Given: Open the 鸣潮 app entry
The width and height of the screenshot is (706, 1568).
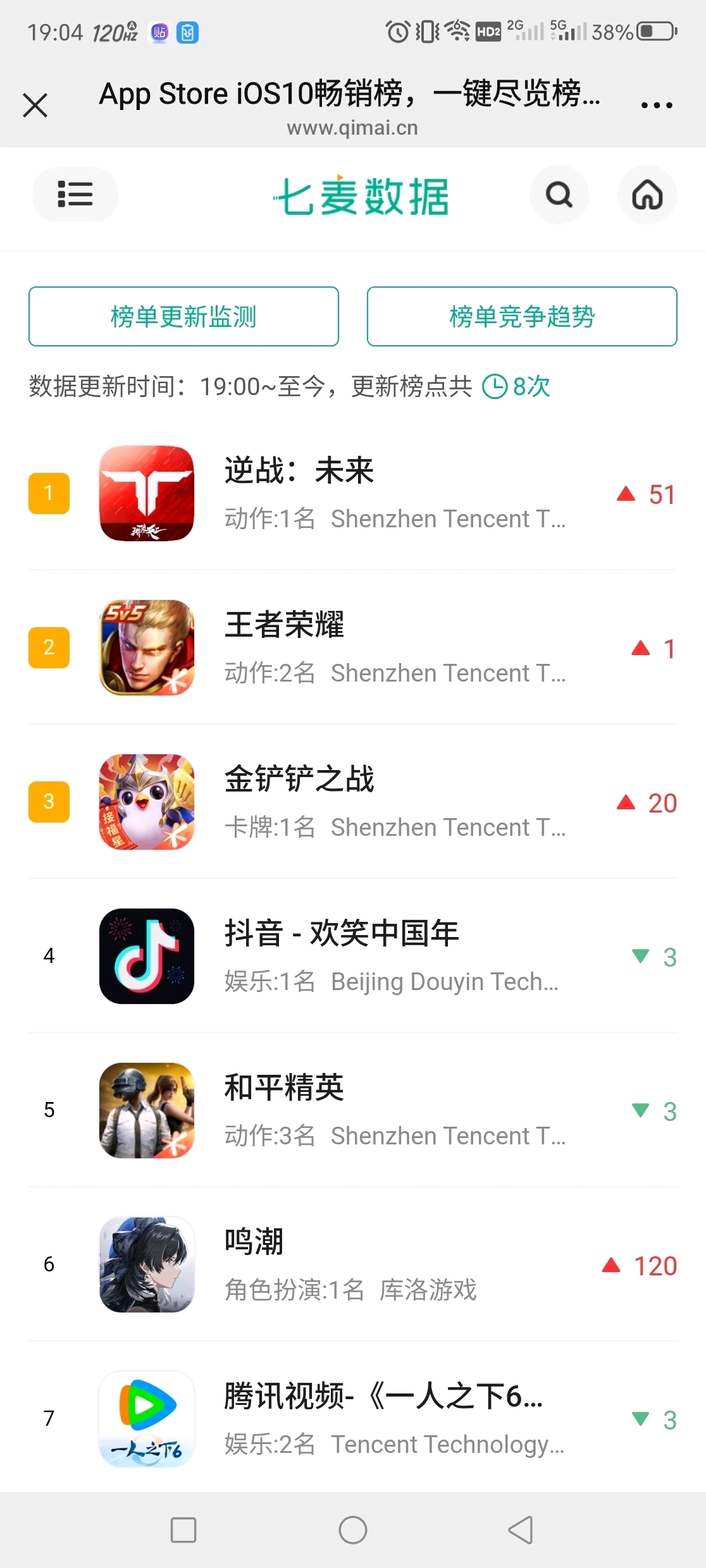Looking at the screenshot, I should [x=254, y=1242].
